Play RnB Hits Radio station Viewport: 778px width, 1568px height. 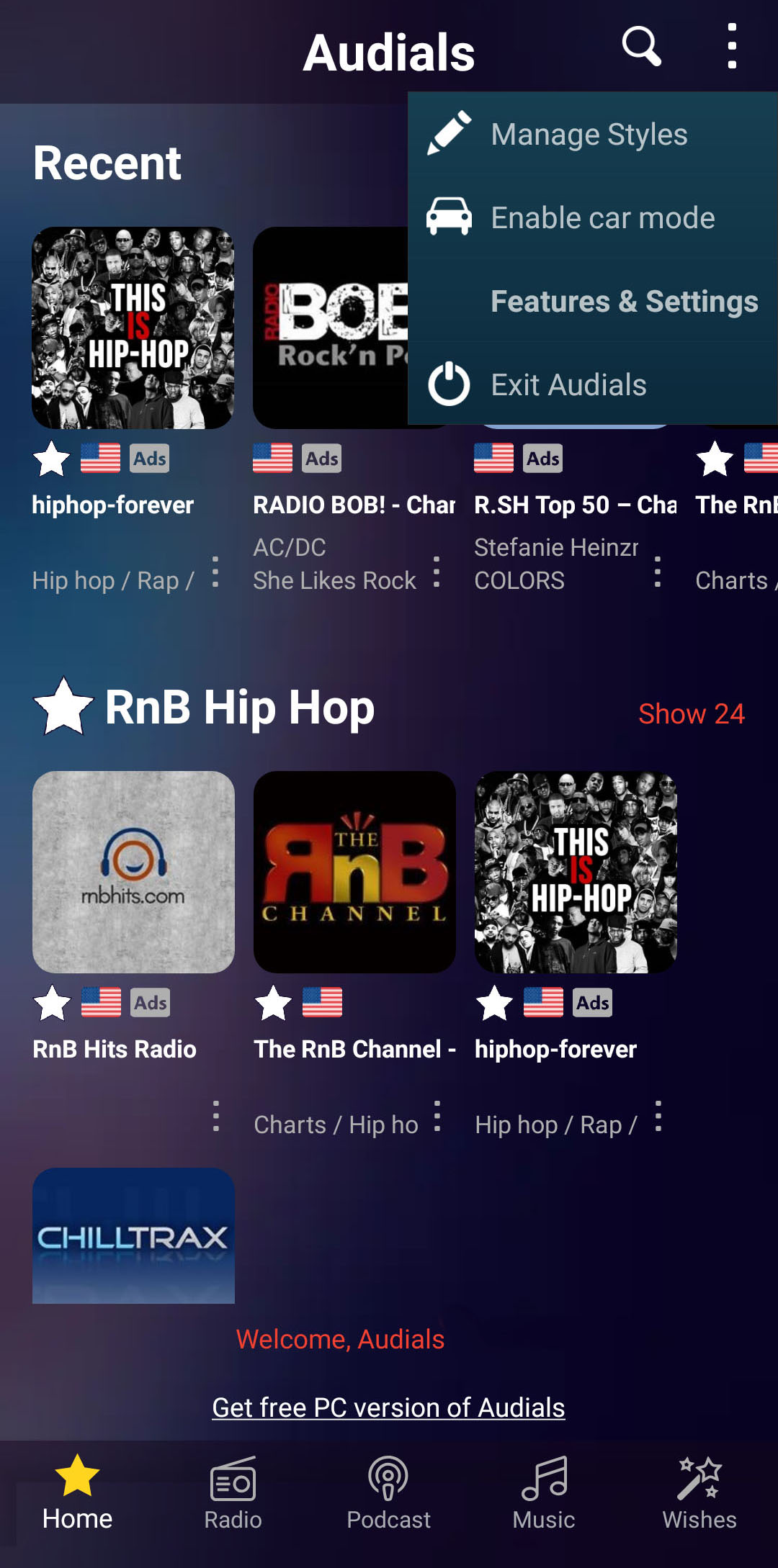(133, 873)
